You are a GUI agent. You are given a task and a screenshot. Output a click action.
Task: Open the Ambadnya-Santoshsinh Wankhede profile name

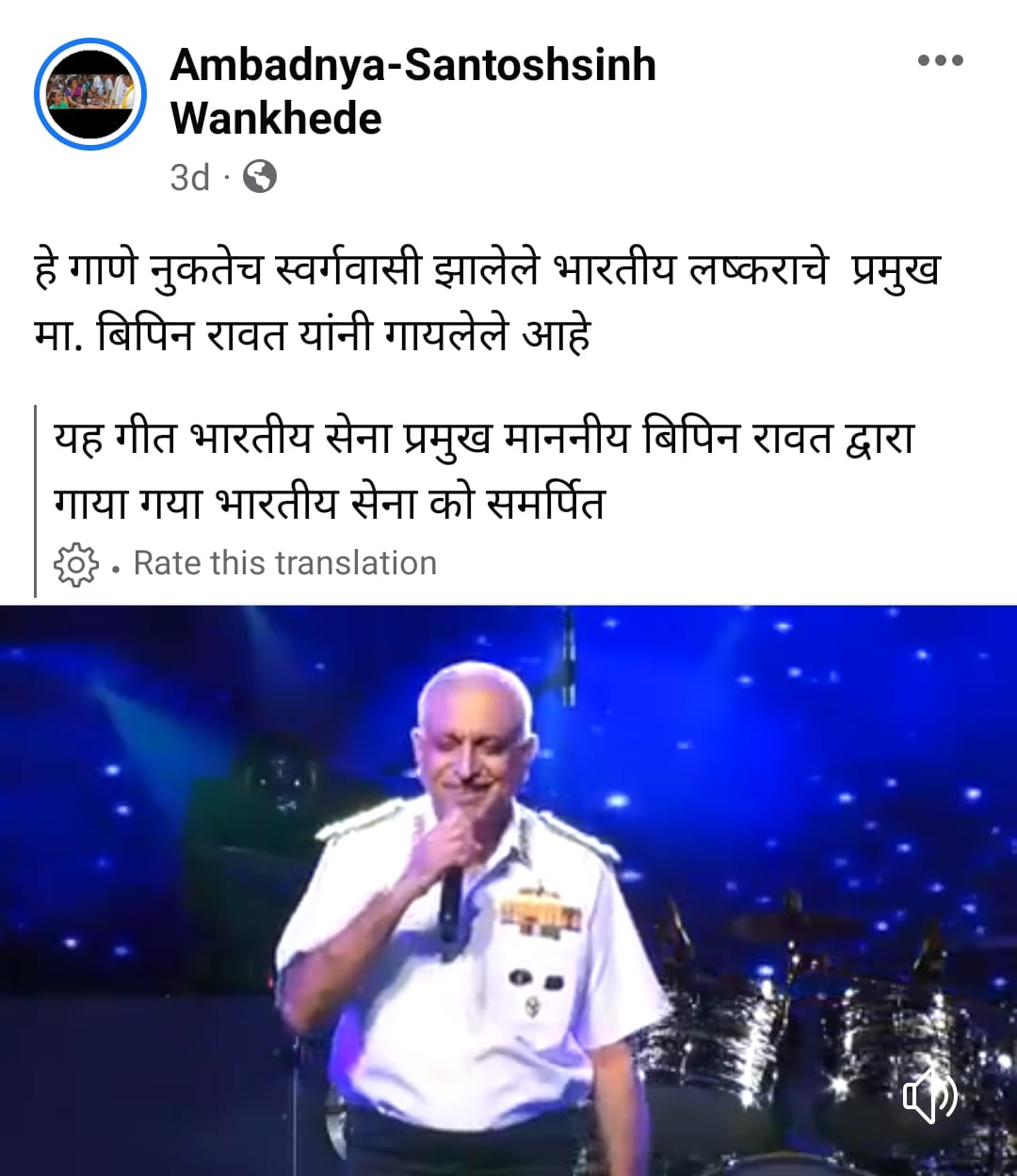pyautogui.click(x=412, y=91)
